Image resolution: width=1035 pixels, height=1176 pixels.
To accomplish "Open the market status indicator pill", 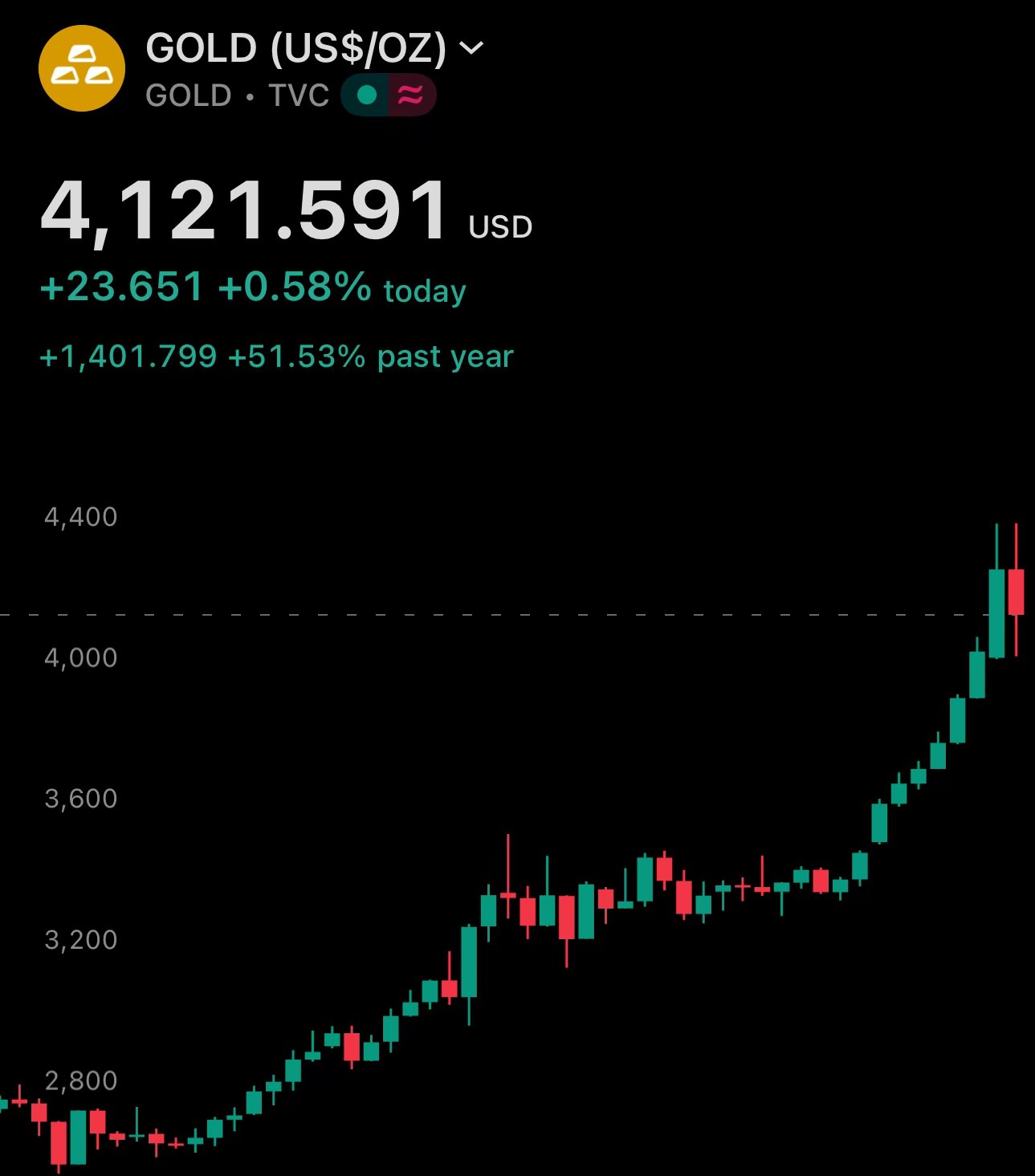I will pos(388,96).
